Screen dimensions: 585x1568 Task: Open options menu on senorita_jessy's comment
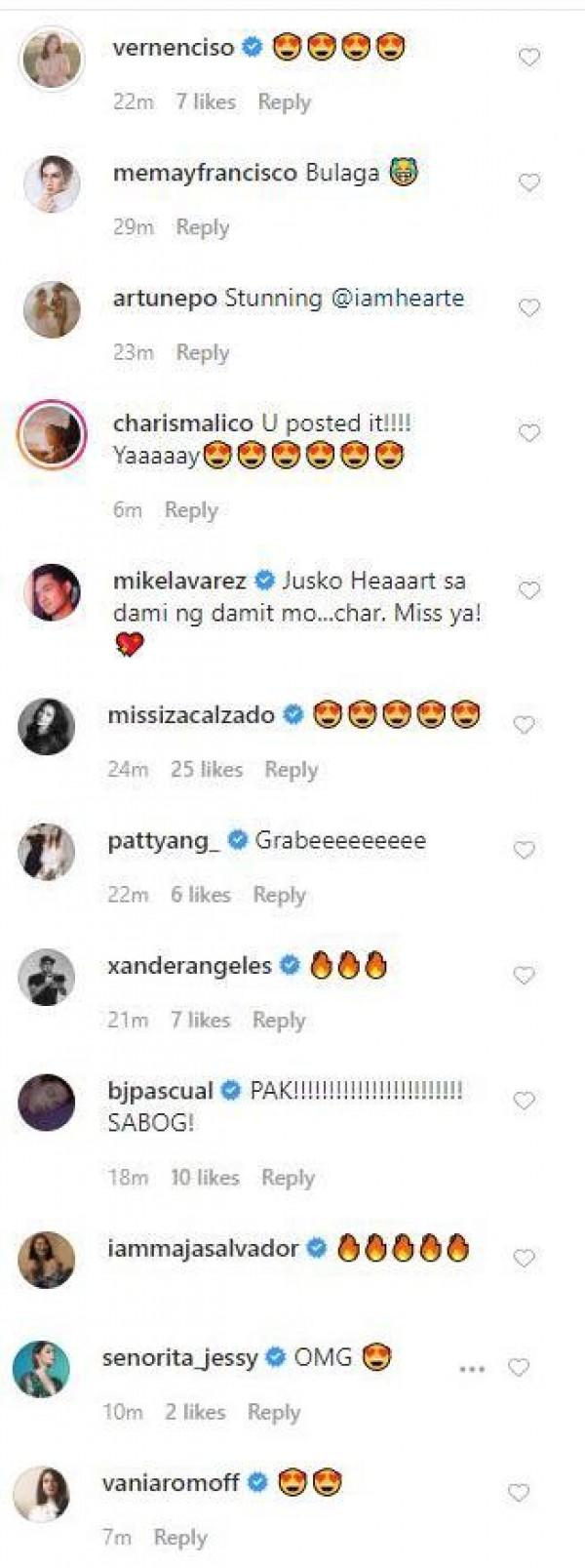tap(472, 1369)
